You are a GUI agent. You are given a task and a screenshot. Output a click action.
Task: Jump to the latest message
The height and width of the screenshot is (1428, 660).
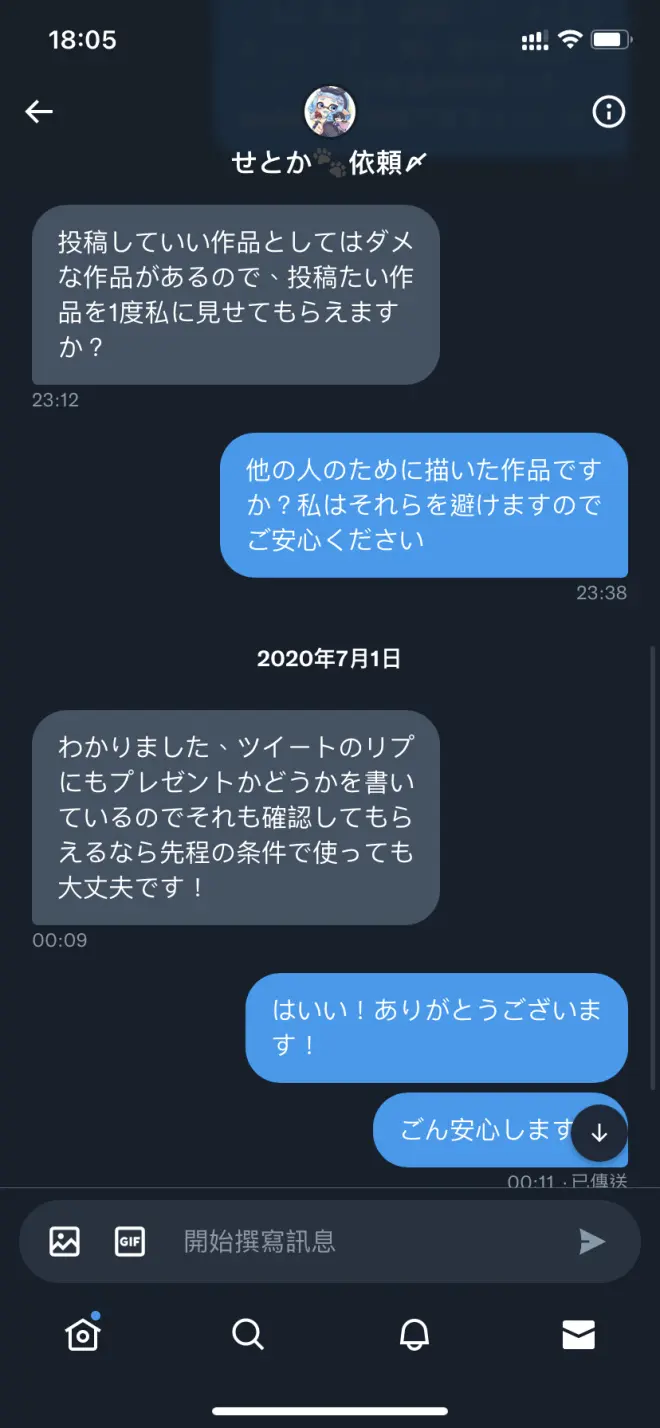(599, 1132)
